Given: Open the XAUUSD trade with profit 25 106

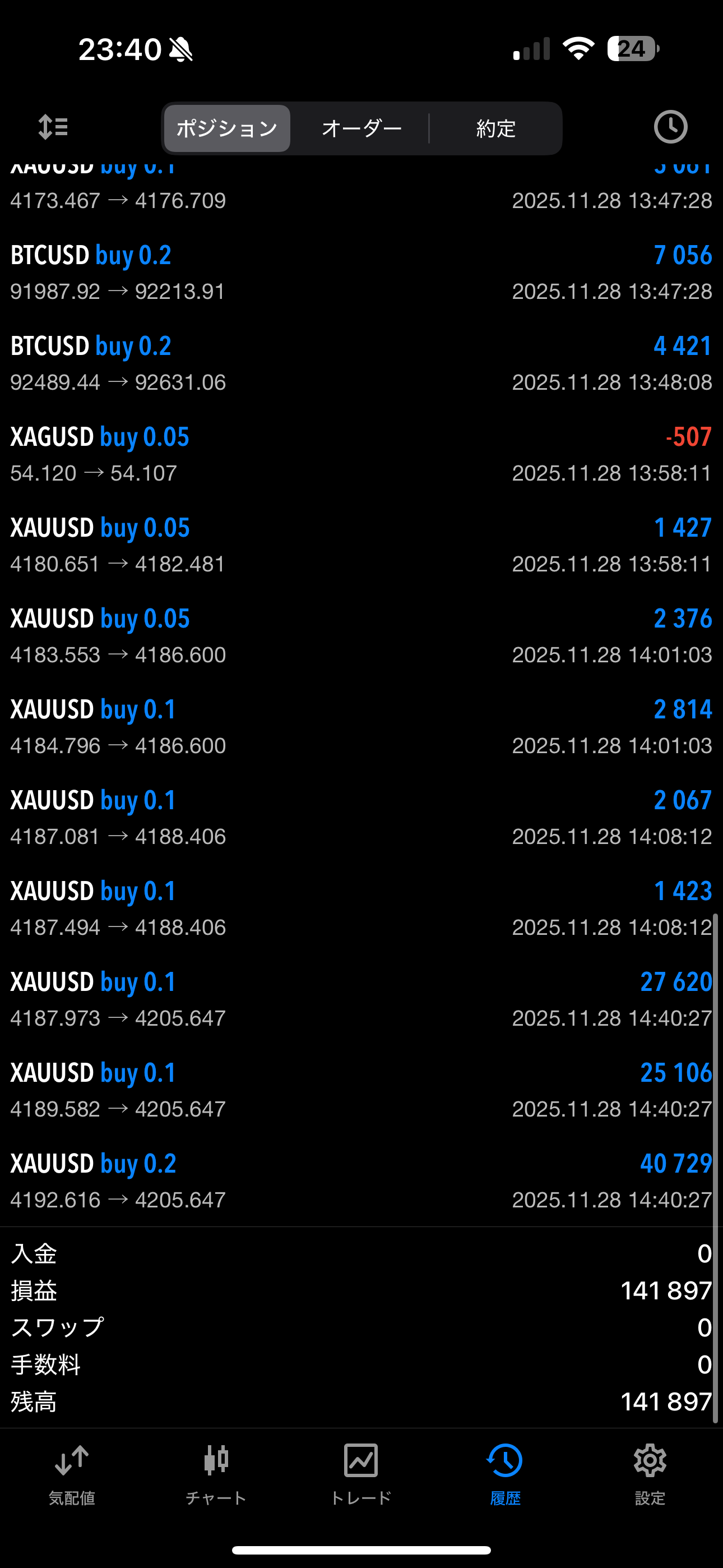Looking at the screenshot, I should tap(361, 1090).
